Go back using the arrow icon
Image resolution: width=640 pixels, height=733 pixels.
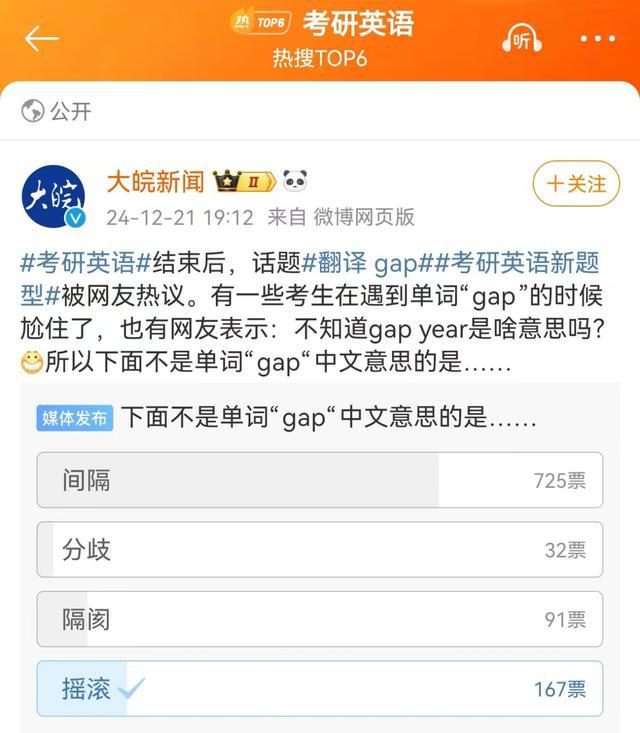point(41,38)
